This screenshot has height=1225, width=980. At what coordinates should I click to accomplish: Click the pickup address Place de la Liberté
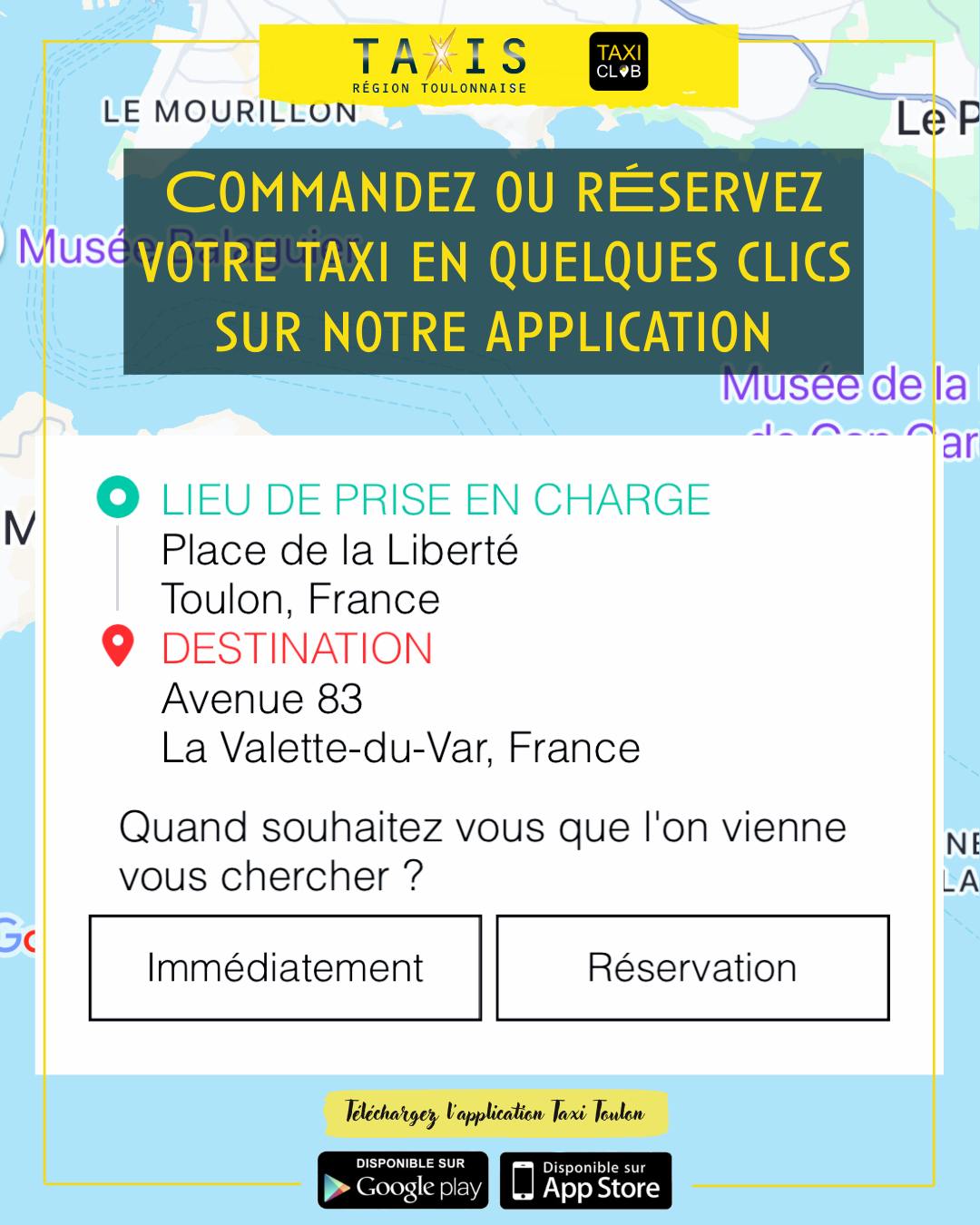tap(340, 550)
